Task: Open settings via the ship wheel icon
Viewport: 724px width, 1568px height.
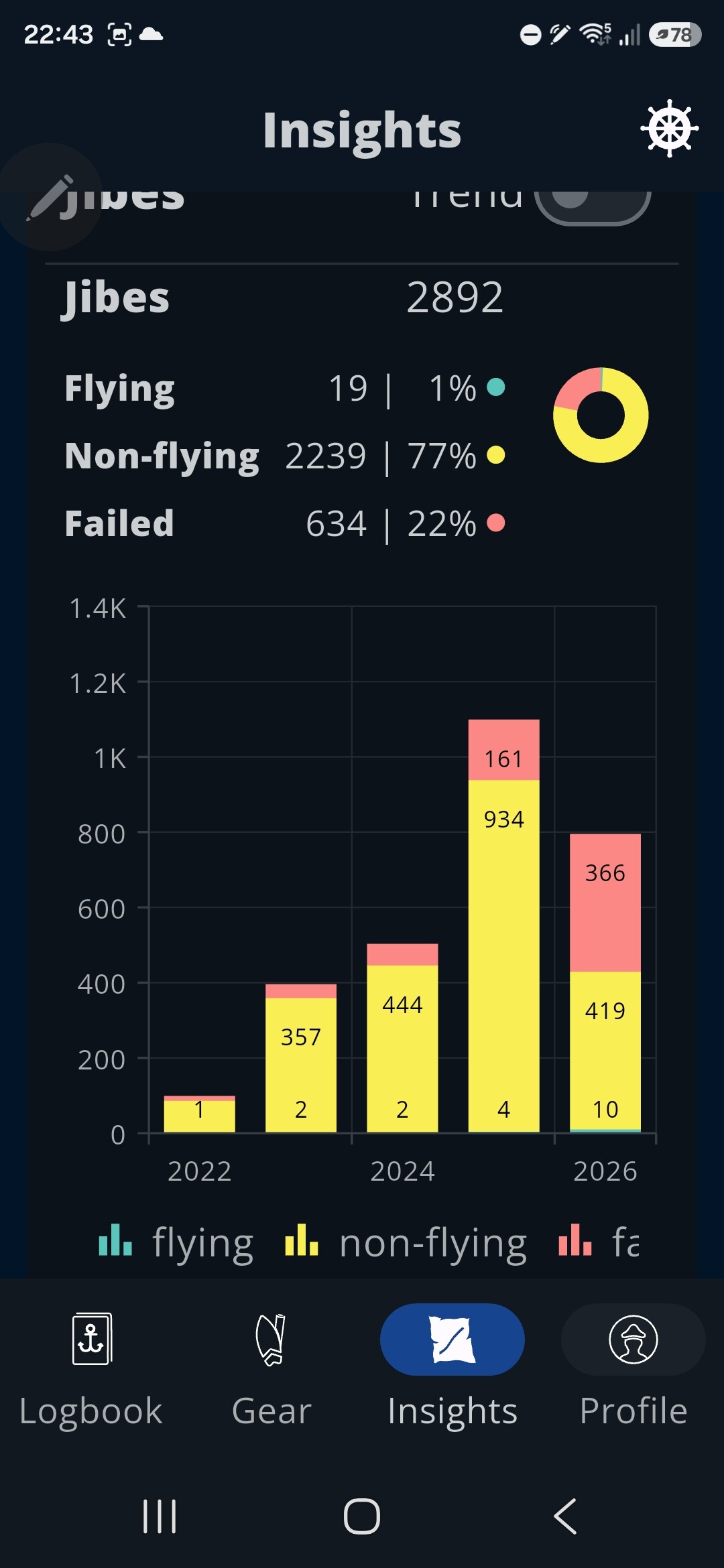Action: (669, 129)
